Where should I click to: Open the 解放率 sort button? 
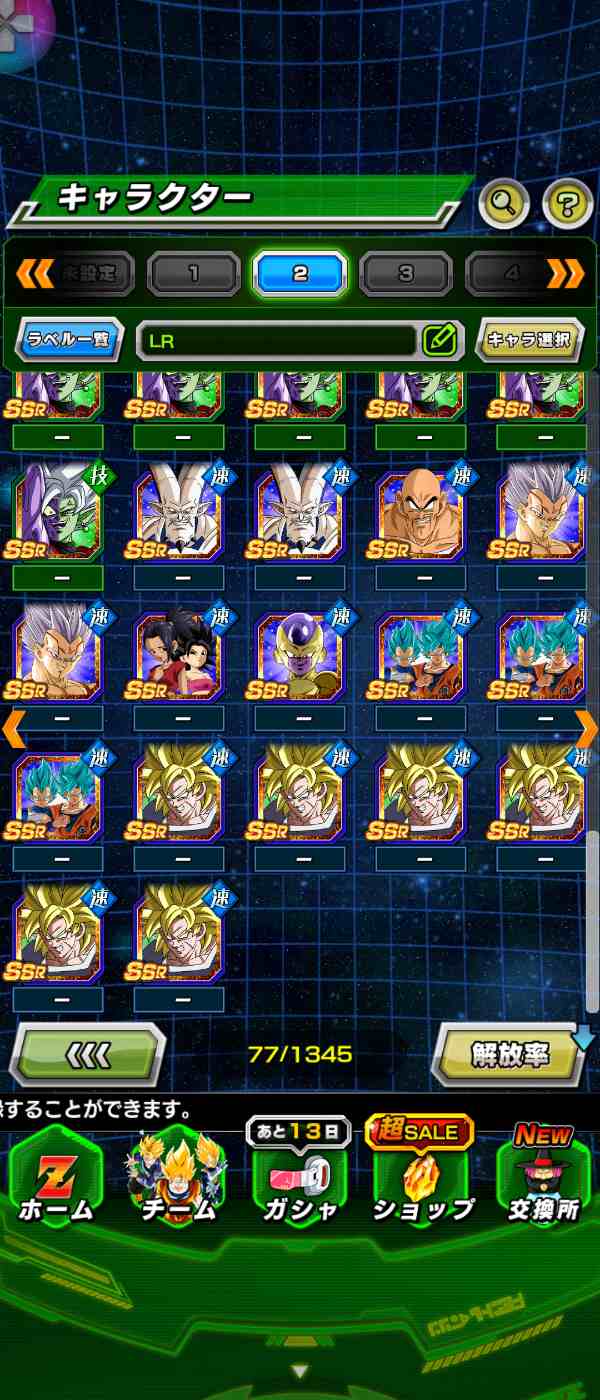(510, 1054)
